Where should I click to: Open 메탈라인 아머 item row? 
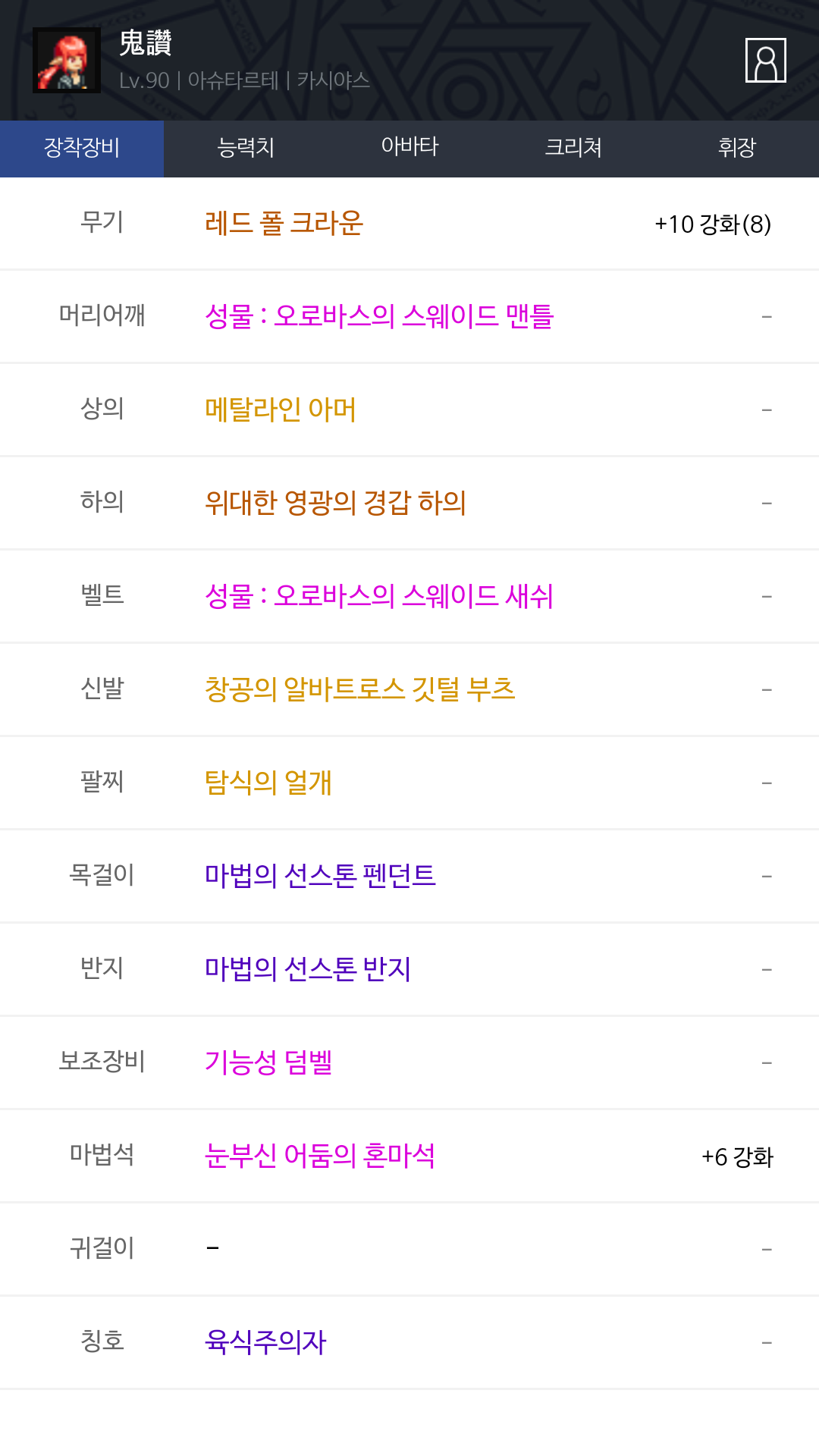409,410
